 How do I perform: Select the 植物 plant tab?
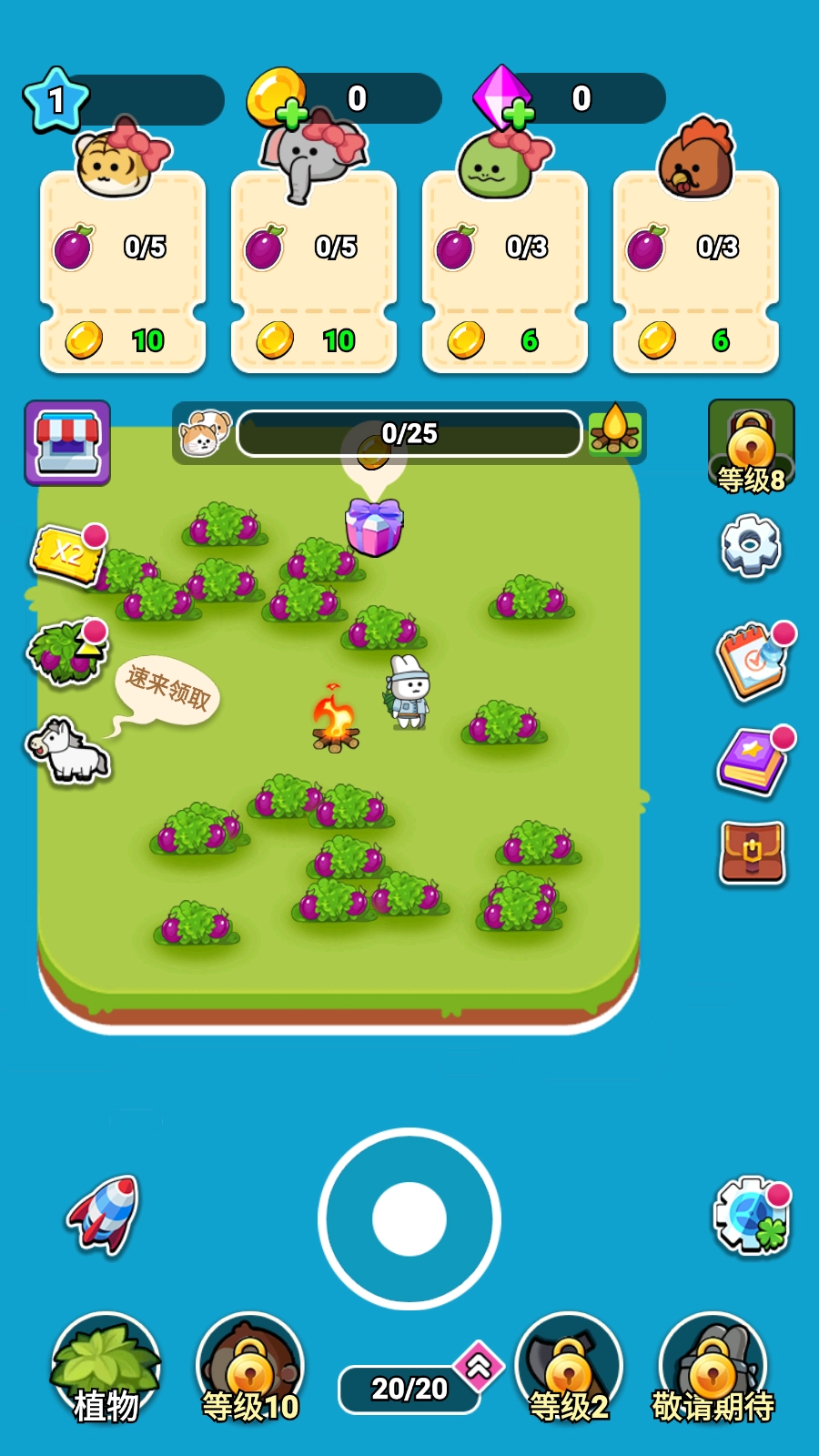point(106,1367)
